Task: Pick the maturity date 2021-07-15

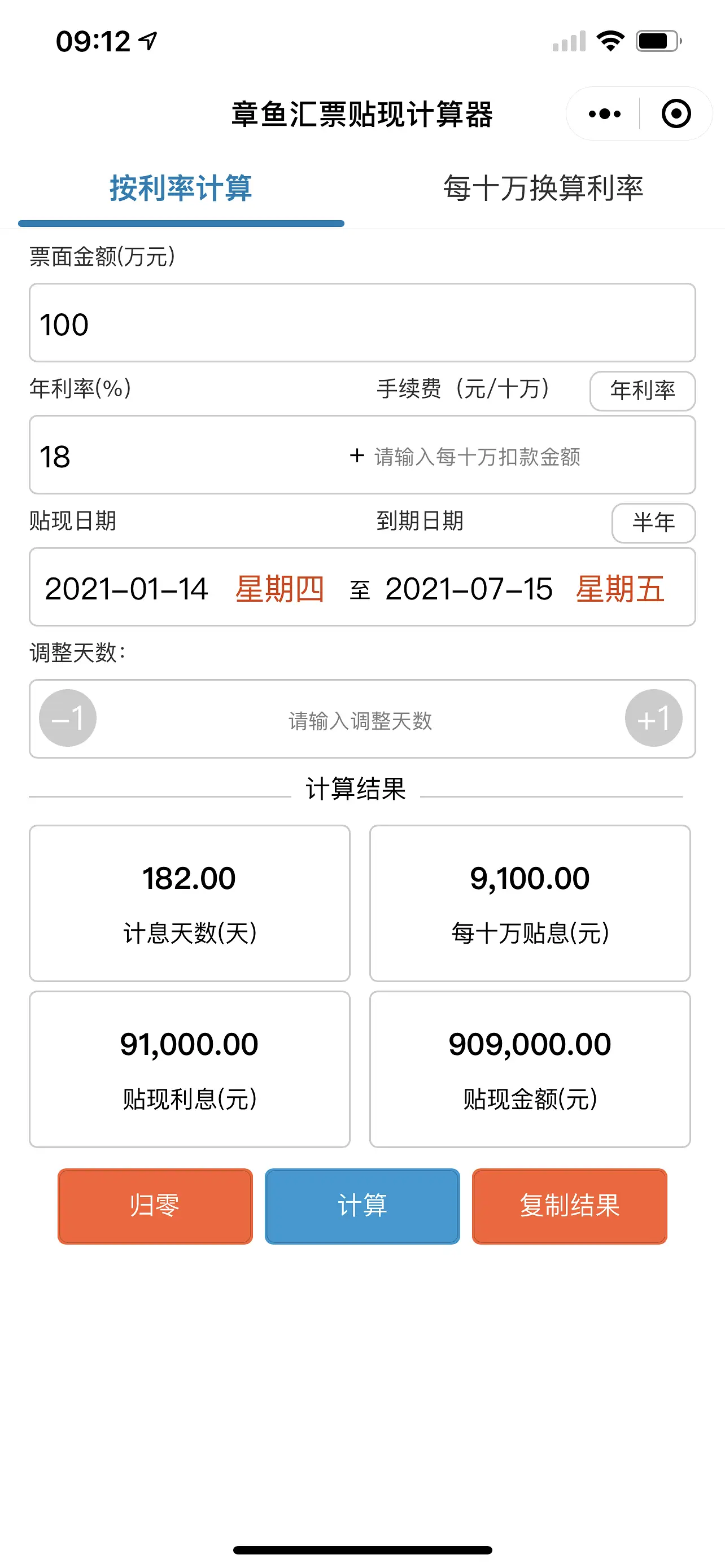Action: tap(469, 589)
